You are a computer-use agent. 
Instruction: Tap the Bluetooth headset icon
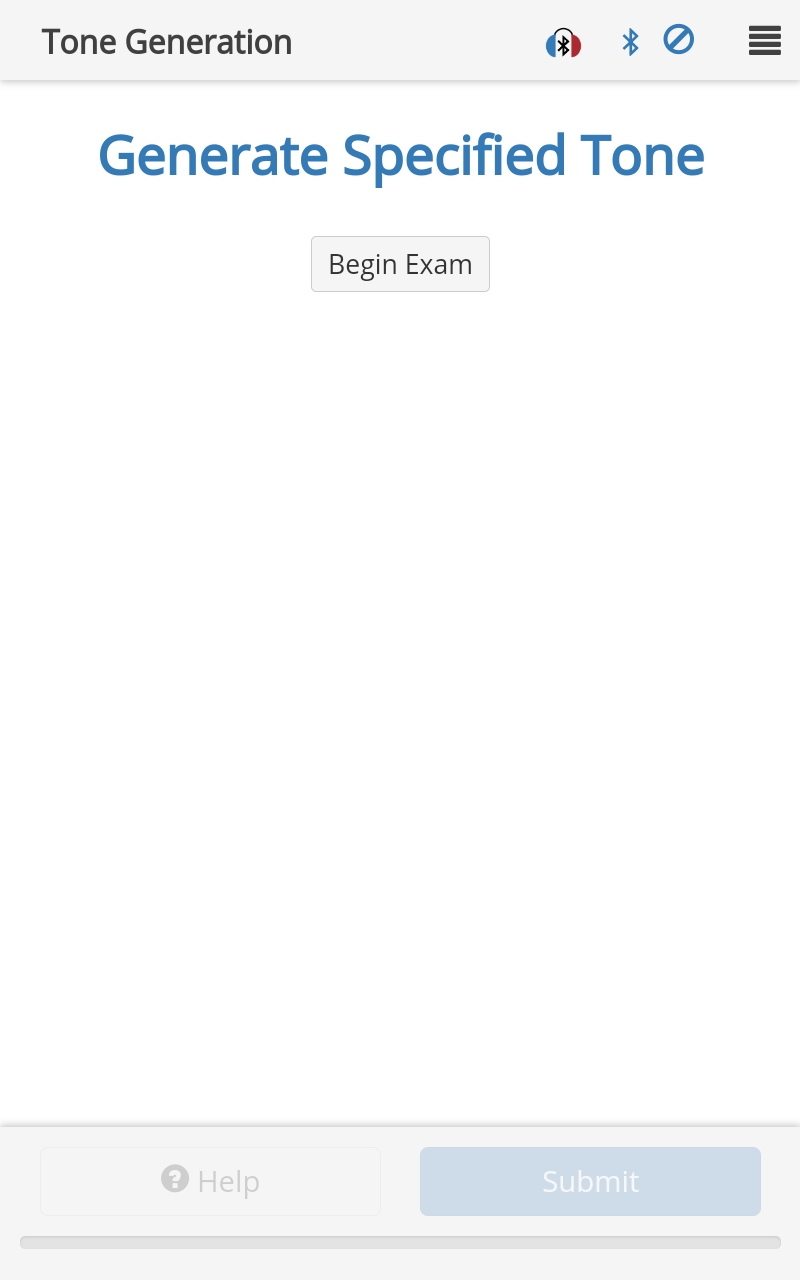pyautogui.click(x=563, y=43)
